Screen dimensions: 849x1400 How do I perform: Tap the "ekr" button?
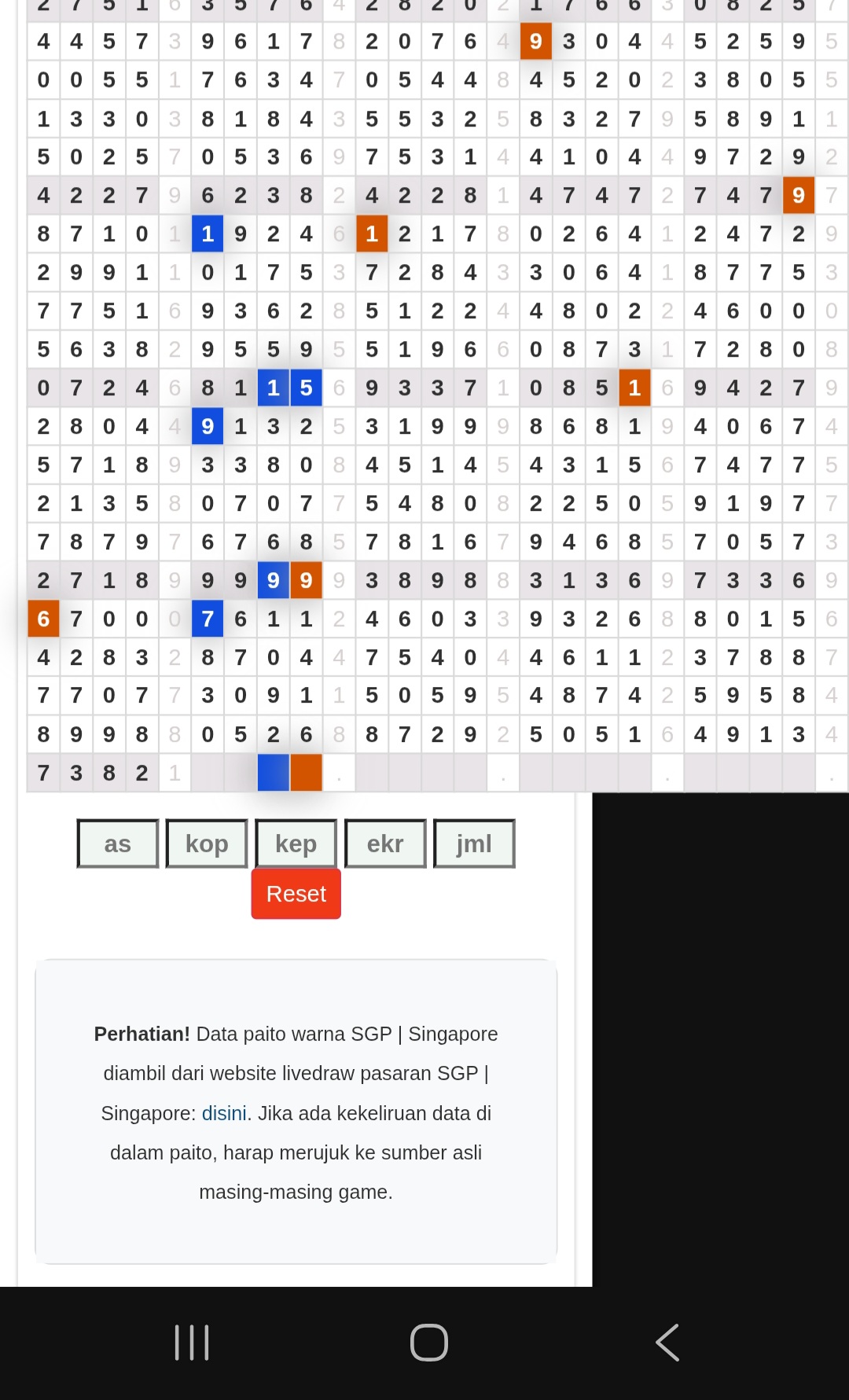385,843
